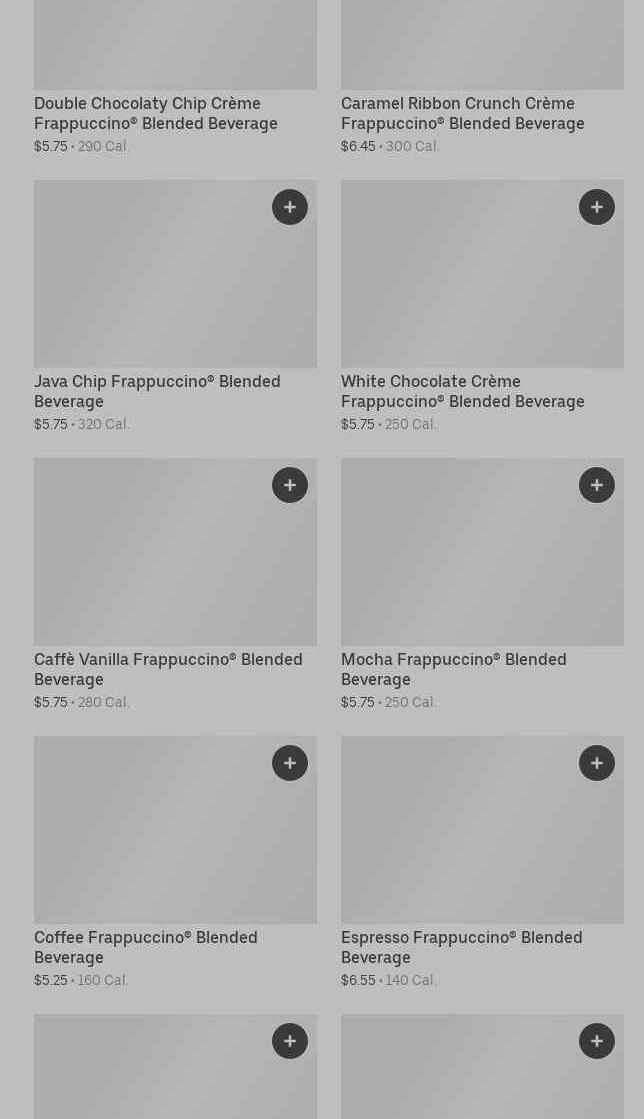The height and width of the screenshot is (1119, 644).
Task: Add Mocha Frappuccino to cart
Action: (x=597, y=485)
